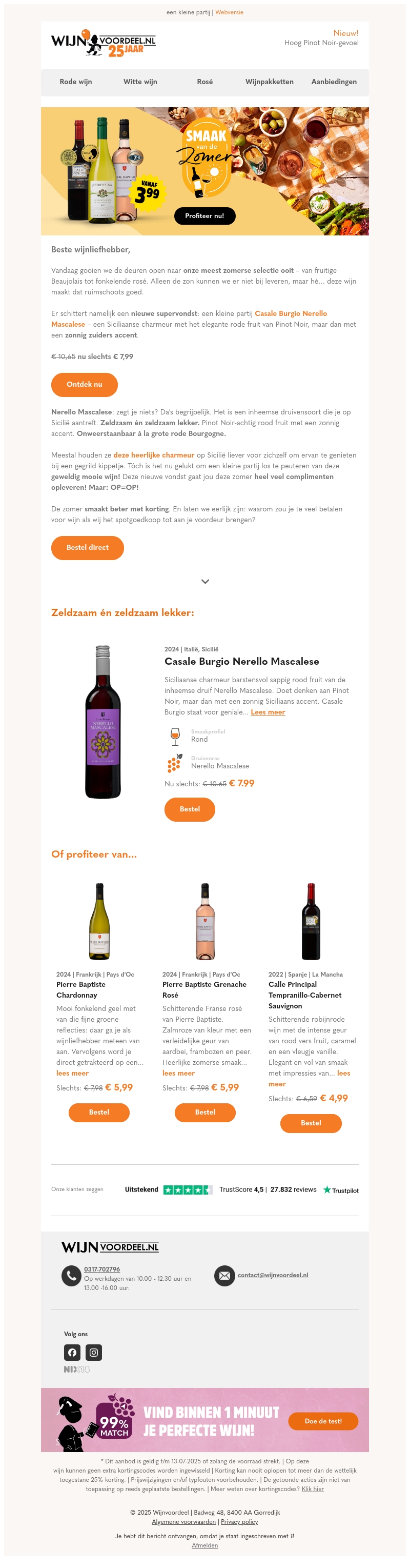Tap the Ontdek nu button

(x=84, y=384)
